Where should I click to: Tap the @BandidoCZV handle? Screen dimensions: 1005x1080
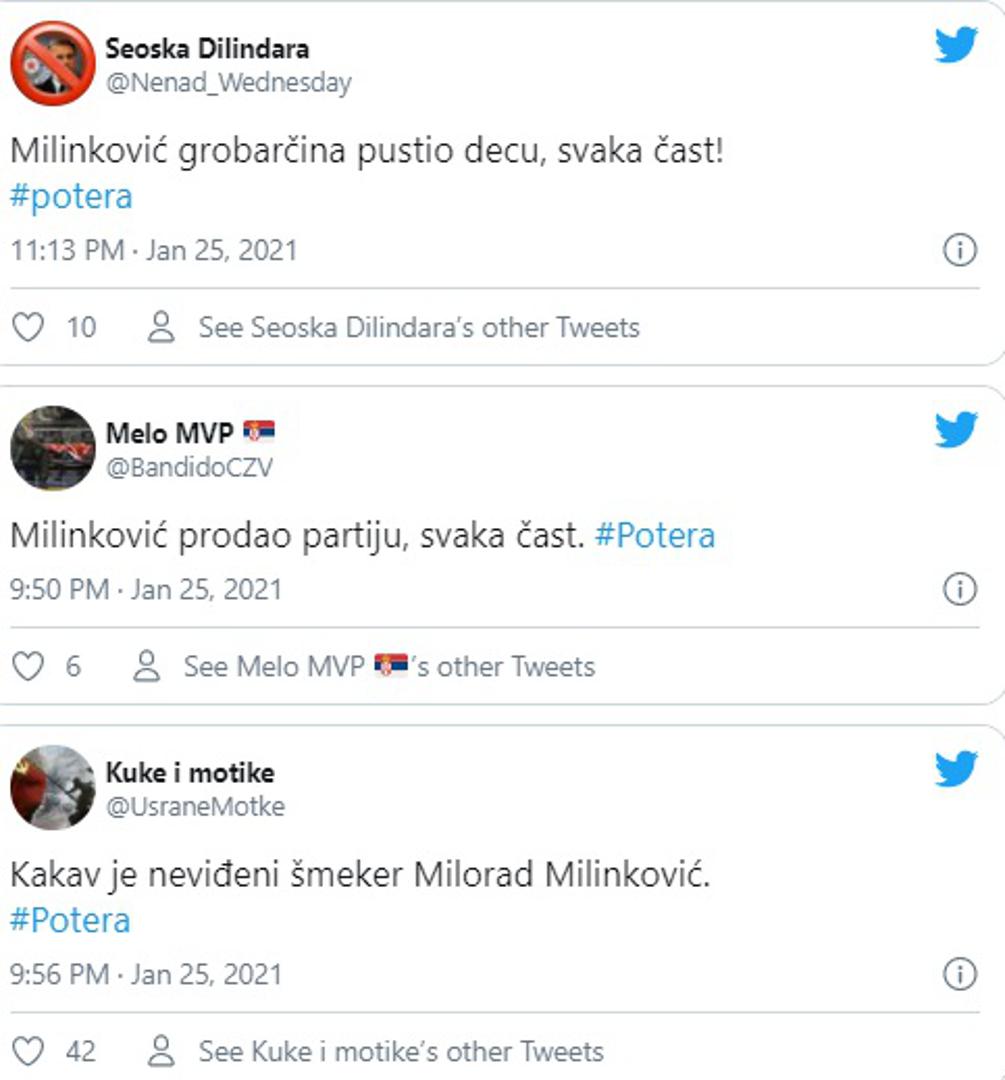[189, 467]
